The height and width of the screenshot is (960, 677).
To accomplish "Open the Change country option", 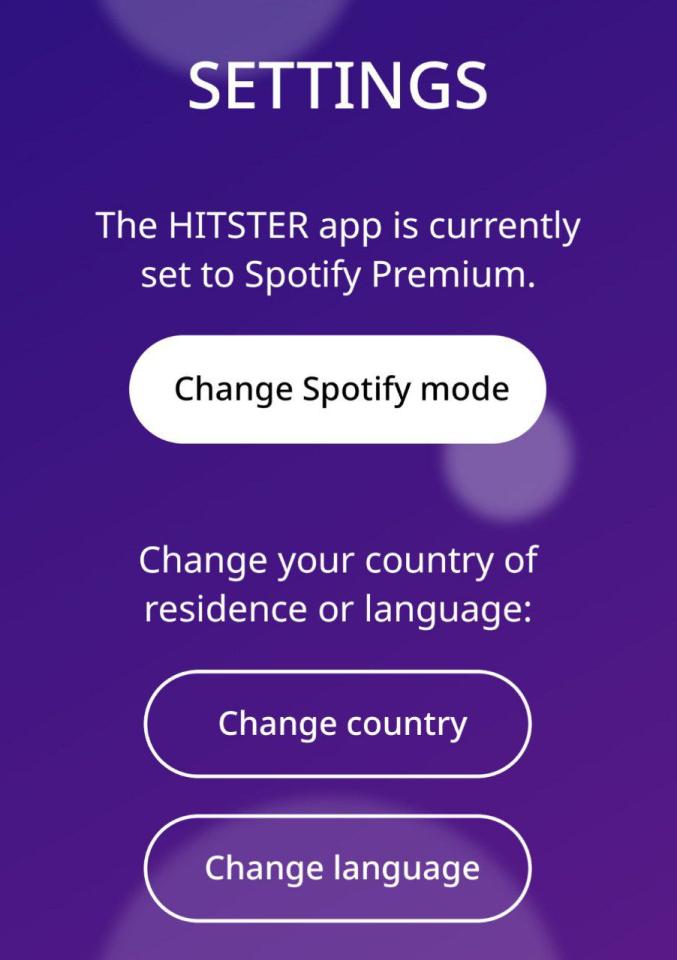I will pos(338,723).
